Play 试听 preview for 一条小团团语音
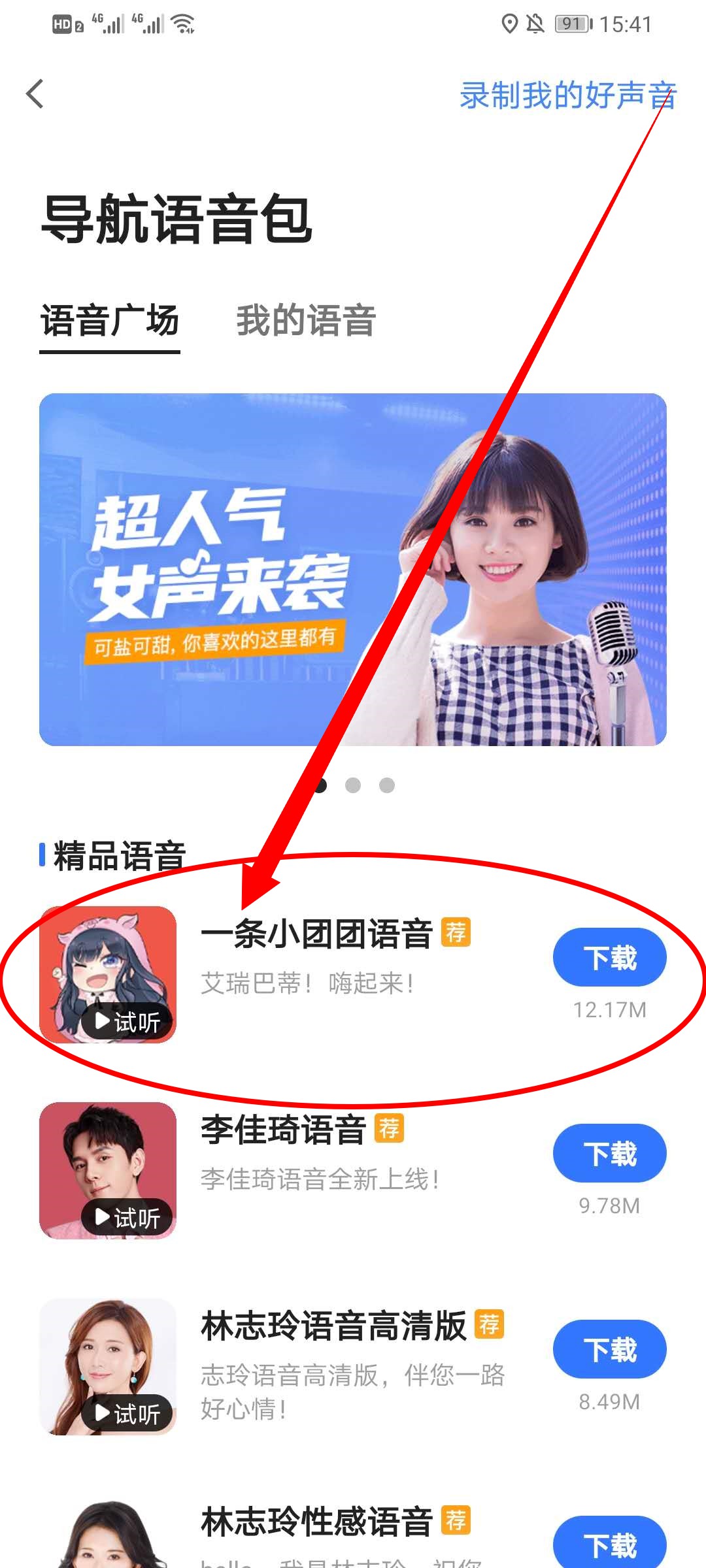706x1568 pixels. click(x=127, y=1022)
